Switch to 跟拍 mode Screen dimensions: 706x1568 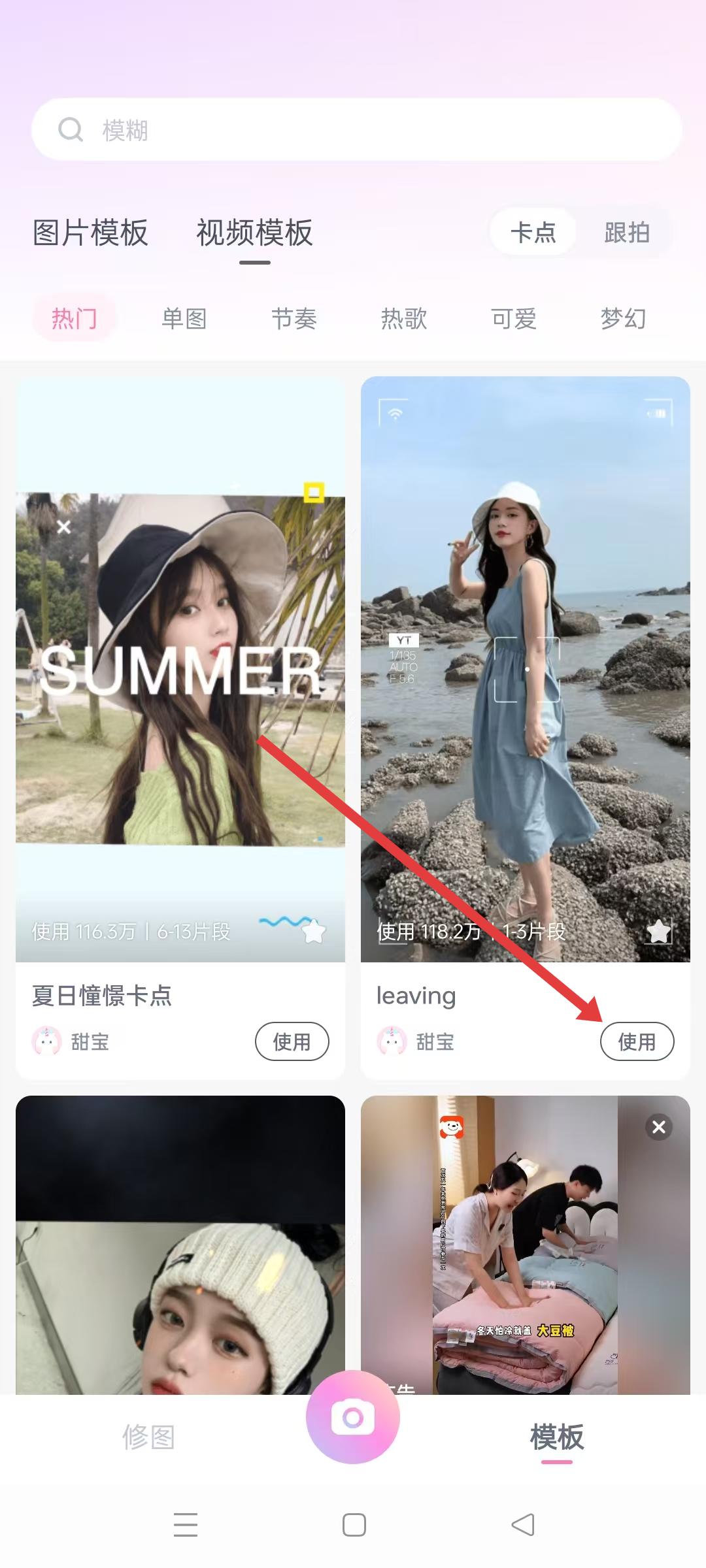coord(626,233)
